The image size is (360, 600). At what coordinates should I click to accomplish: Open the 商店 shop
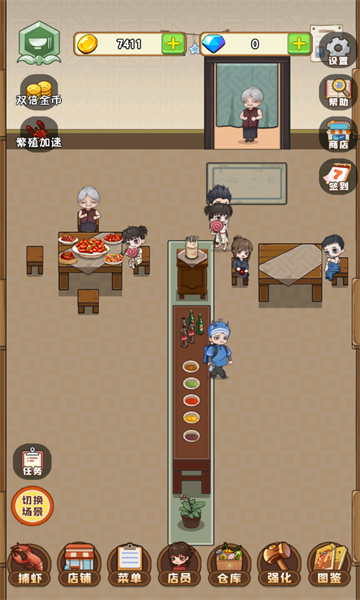tap(338, 134)
